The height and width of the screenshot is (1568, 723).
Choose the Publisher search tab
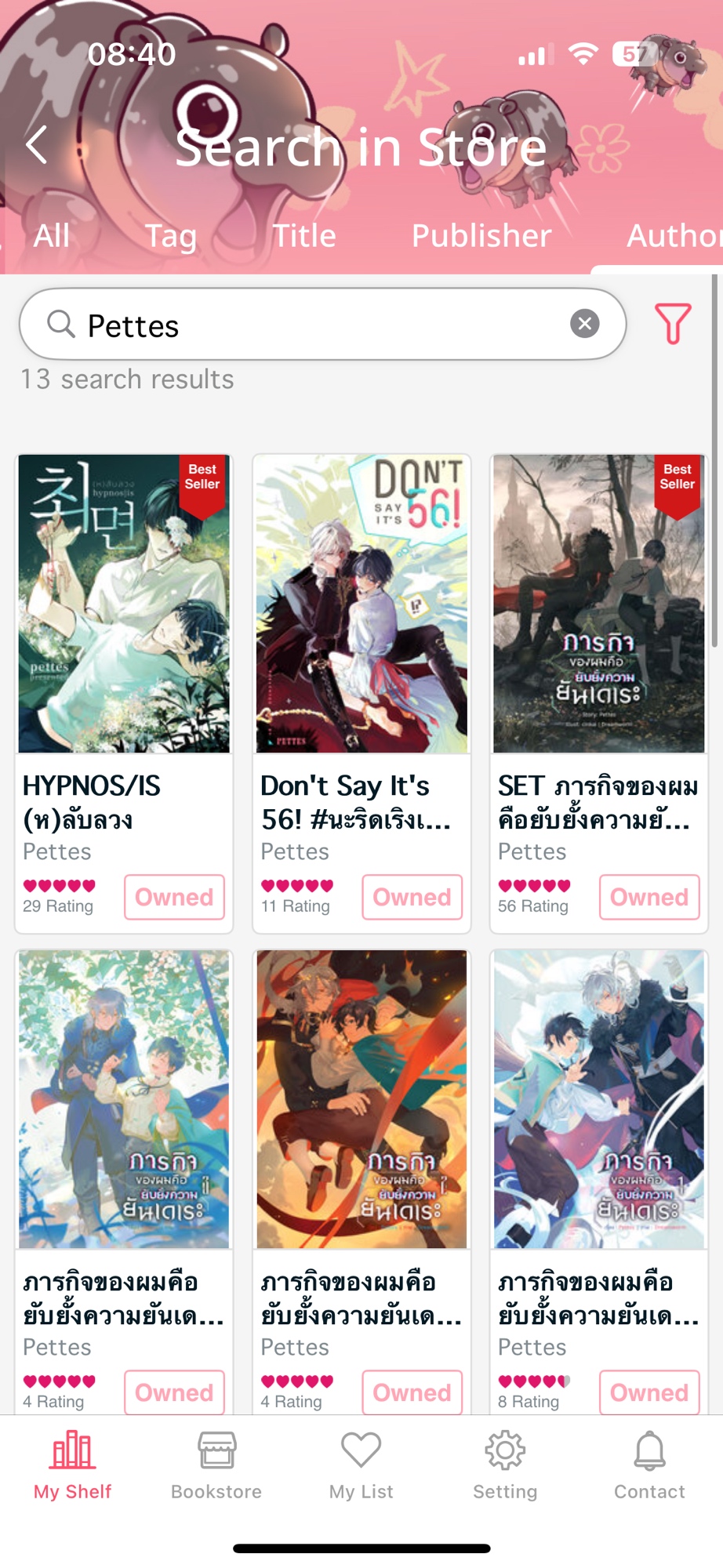click(x=481, y=236)
